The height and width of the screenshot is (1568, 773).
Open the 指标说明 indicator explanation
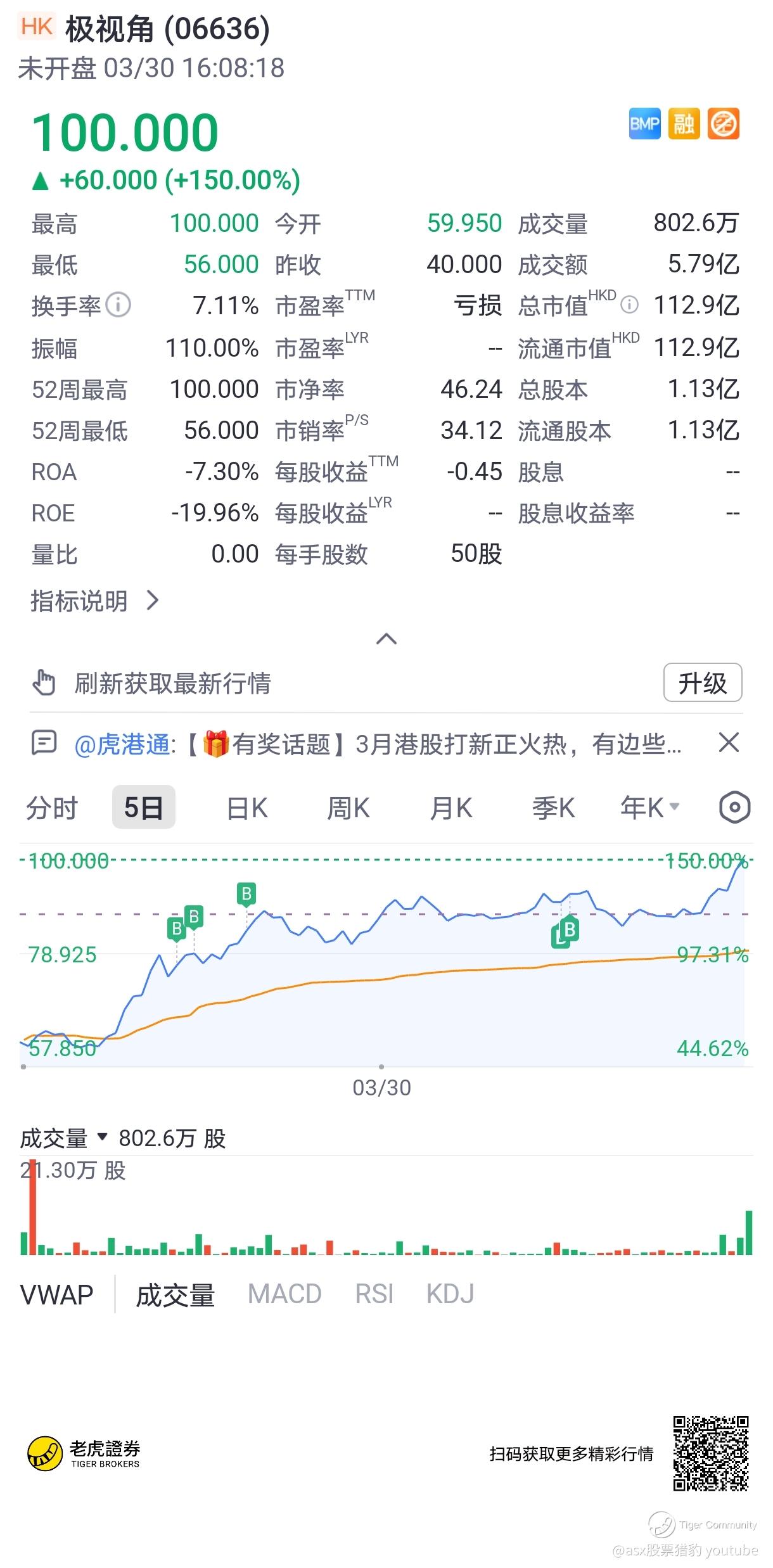[95, 601]
